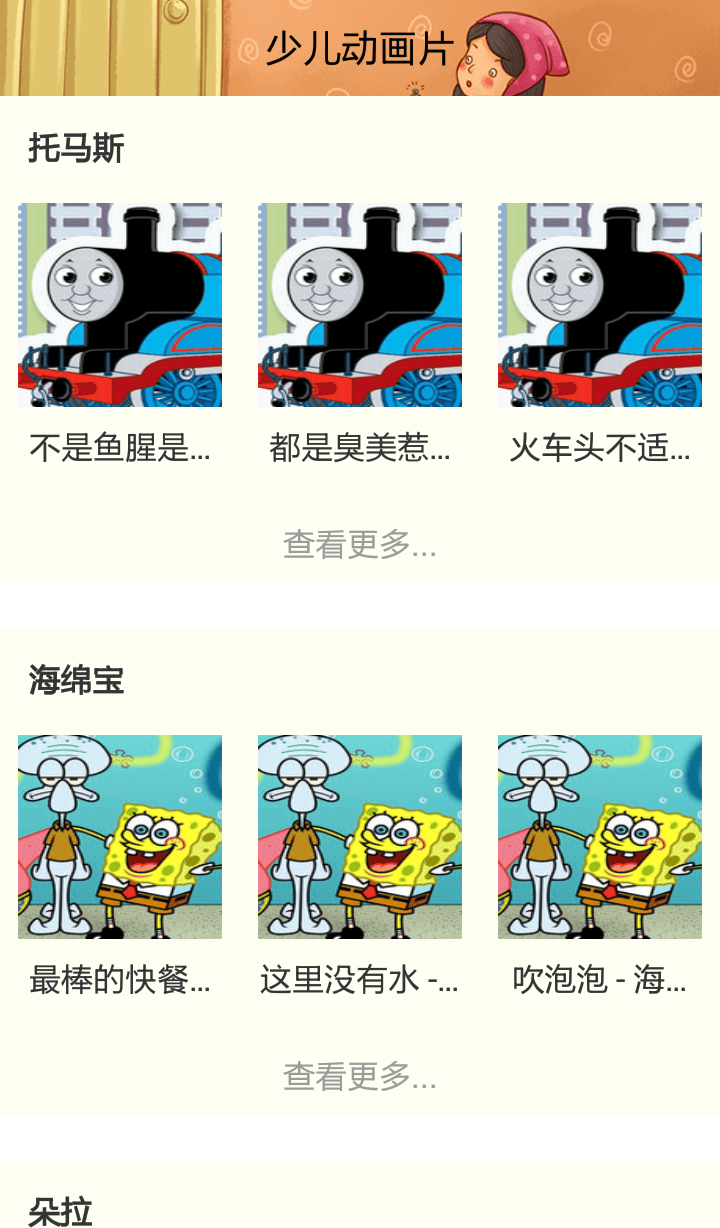Open the second Thomas train thumbnail
The width and height of the screenshot is (720, 1228).
(360, 305)
